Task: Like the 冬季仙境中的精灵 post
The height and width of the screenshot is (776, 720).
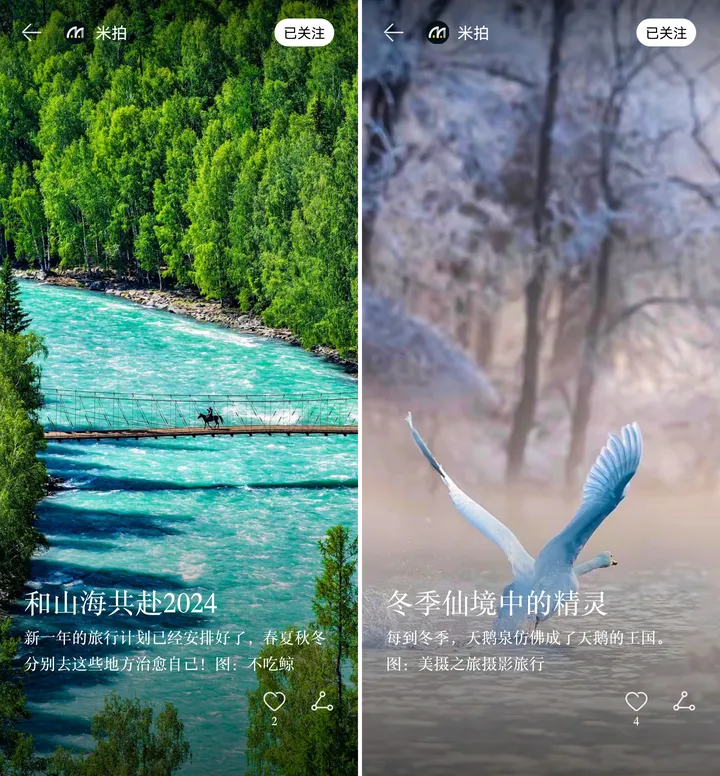Action: [x=636, y=702]
